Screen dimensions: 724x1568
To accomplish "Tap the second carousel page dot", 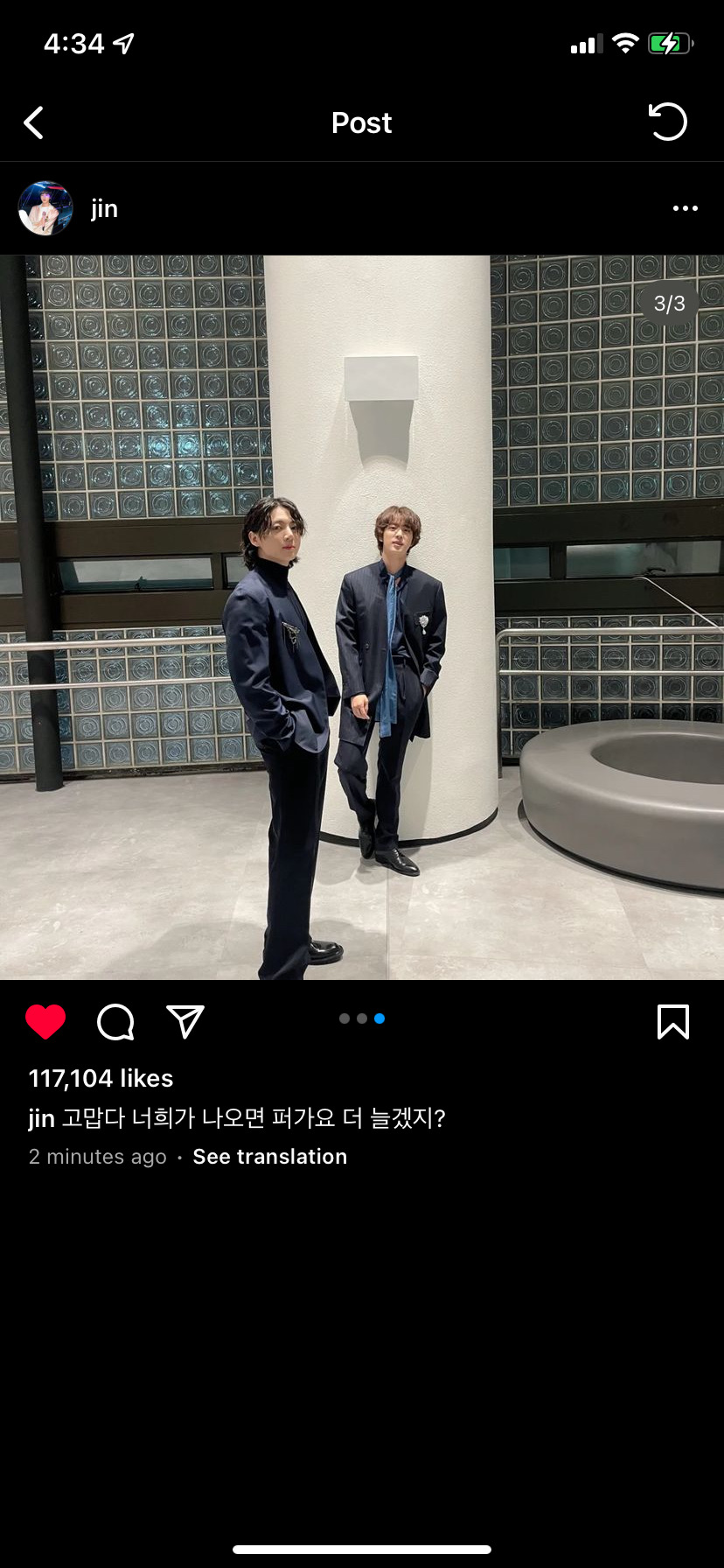I will point(361,1018).
